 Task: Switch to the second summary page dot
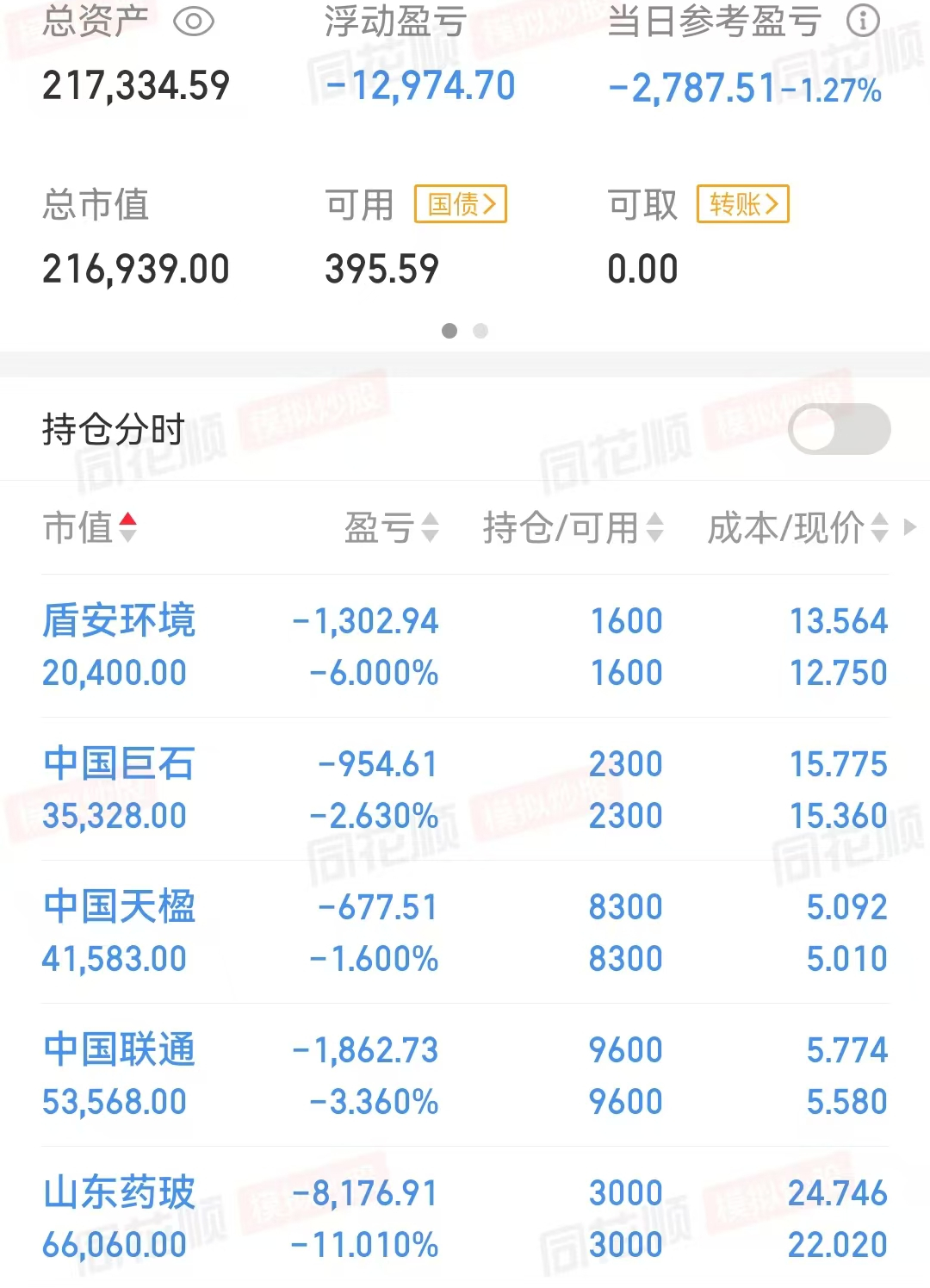[481, 331]
